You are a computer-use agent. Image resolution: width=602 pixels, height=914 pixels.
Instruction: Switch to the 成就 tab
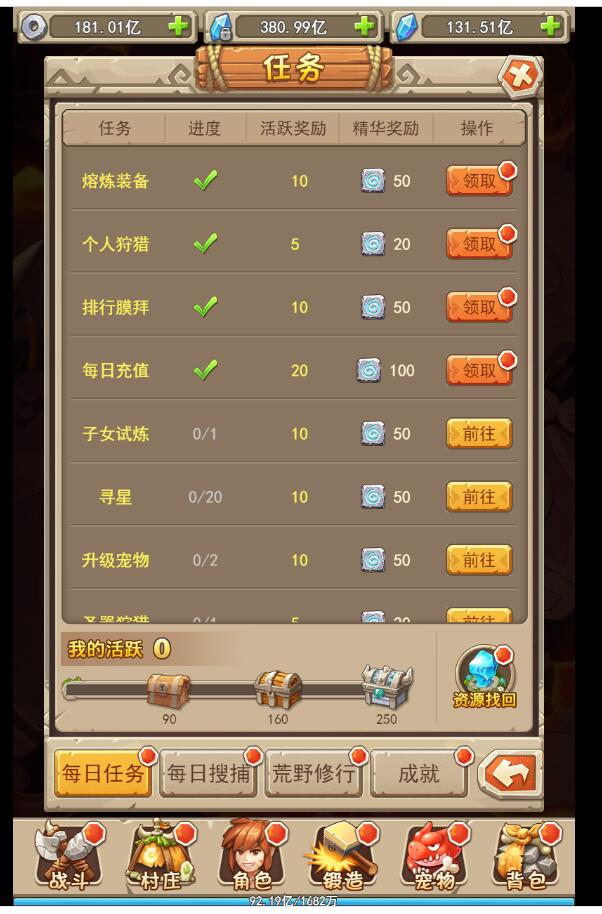coord(418,774)
